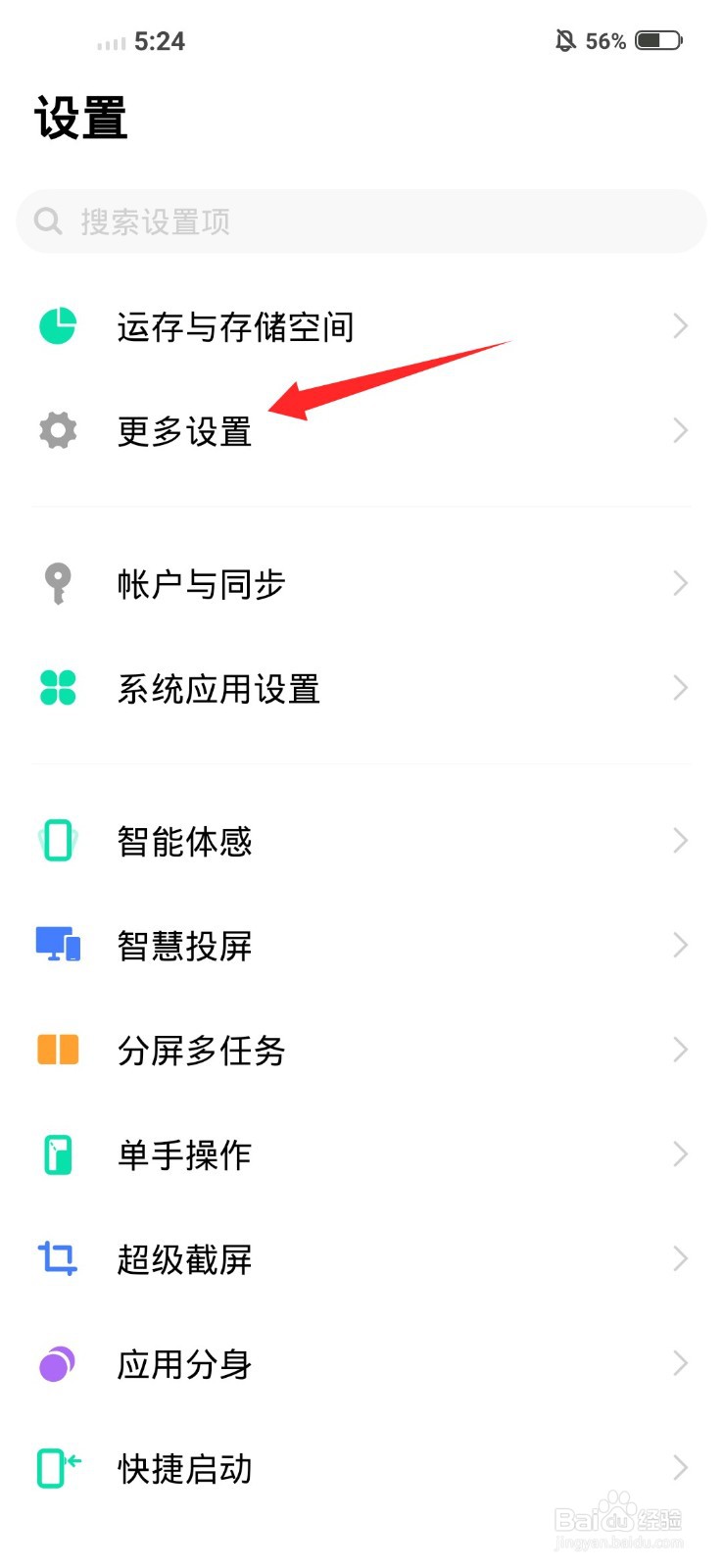723x1568 pixels.
Task: Open 更多设置
Action: pyautogui.click(x=361, y=431)
